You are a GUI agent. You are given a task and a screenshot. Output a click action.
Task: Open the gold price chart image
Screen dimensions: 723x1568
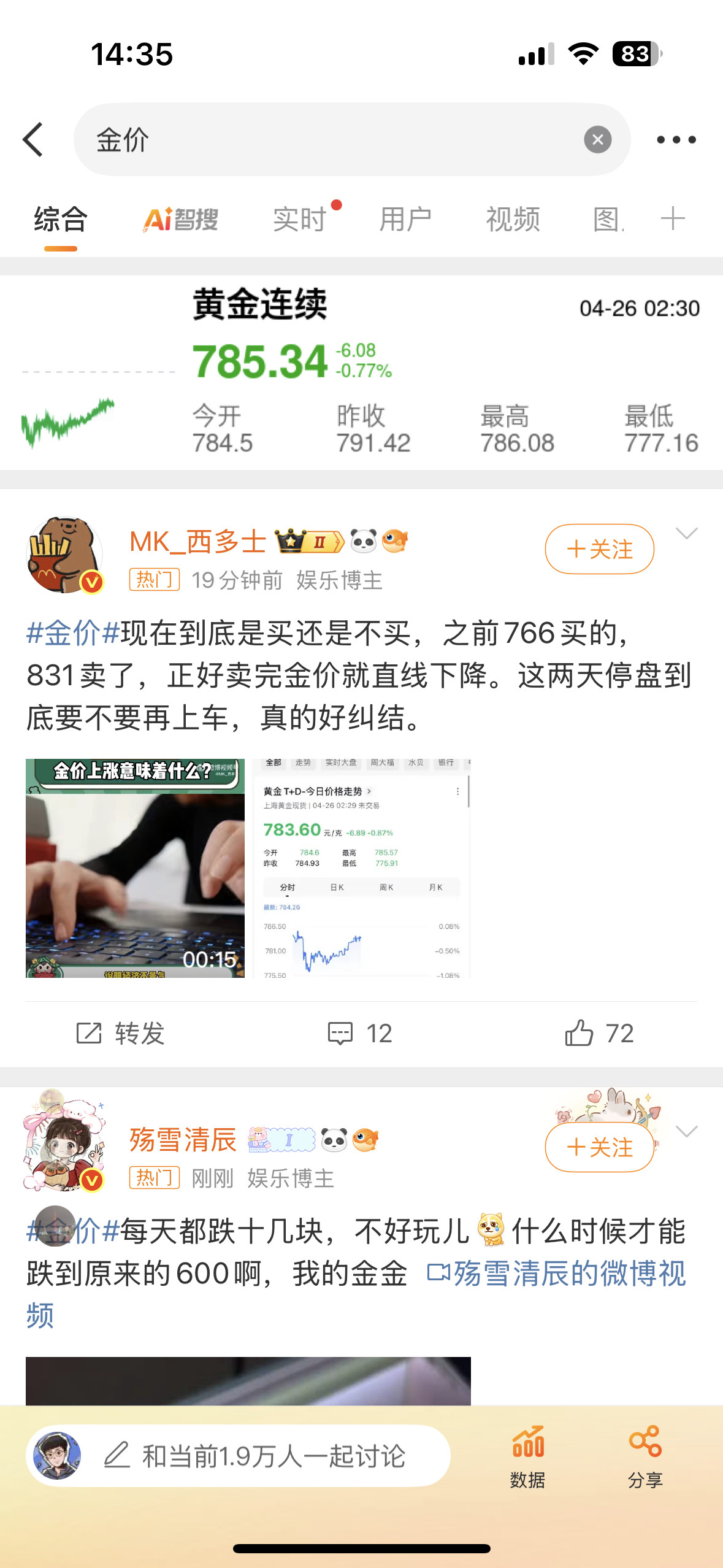click(362, 868)
